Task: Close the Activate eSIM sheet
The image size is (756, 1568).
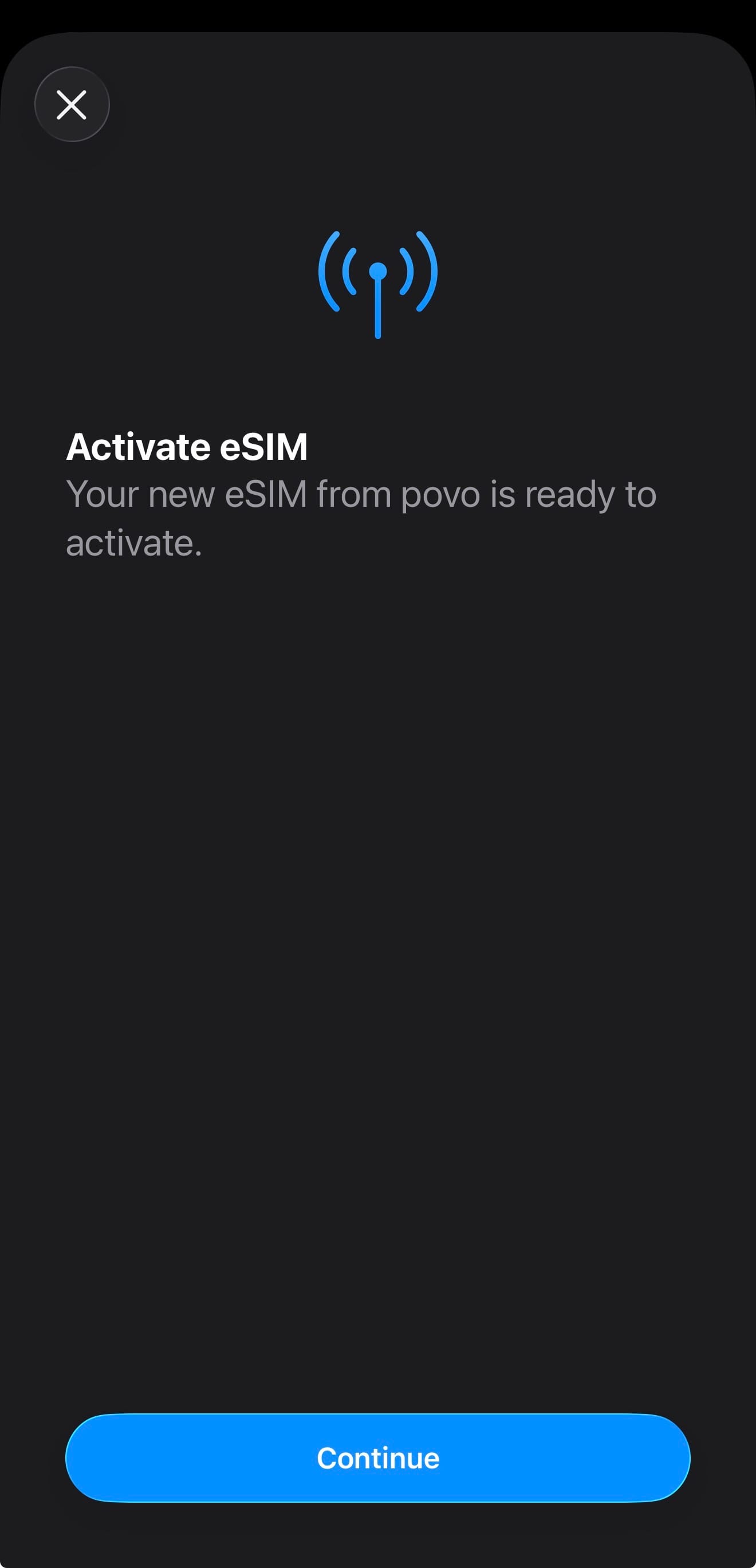Action: 72,104
